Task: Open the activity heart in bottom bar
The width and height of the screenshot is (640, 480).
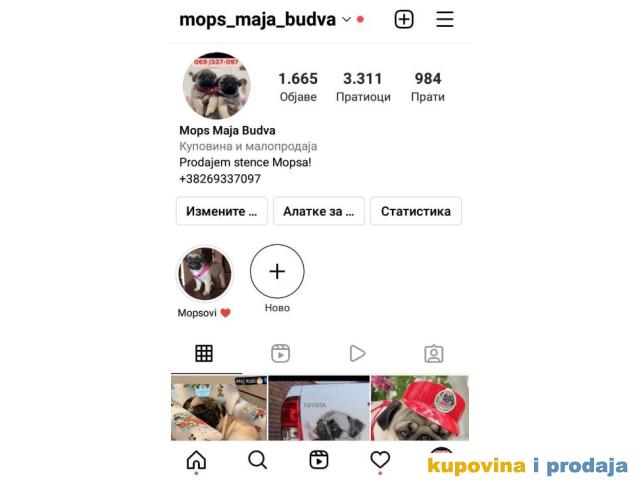Action: tap(380, 460)
